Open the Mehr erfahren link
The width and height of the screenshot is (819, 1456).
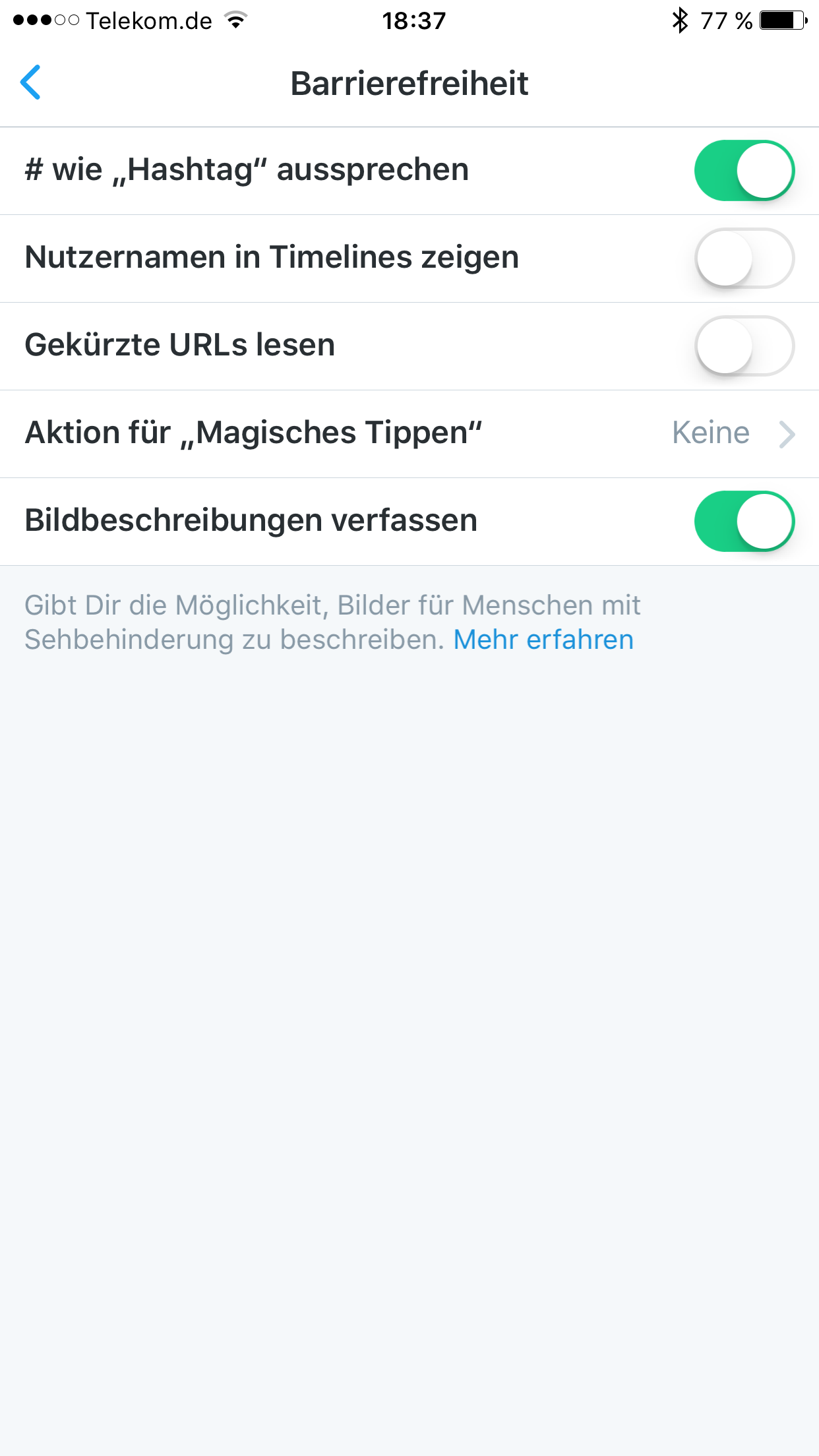543,640
